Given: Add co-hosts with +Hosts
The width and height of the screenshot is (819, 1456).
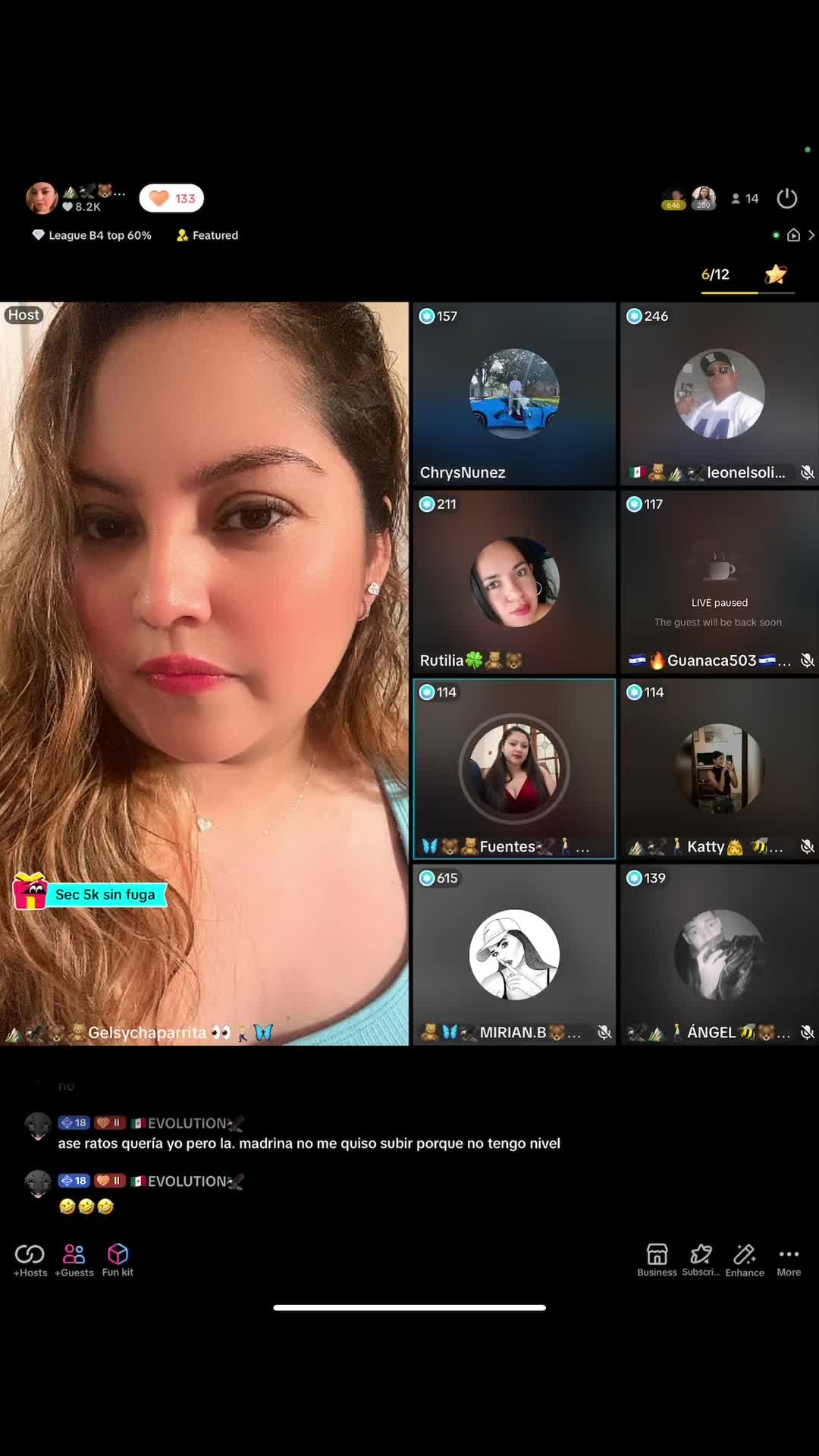Looking at the screenshot, I should pyautogui.click(x=30, y=1260).
